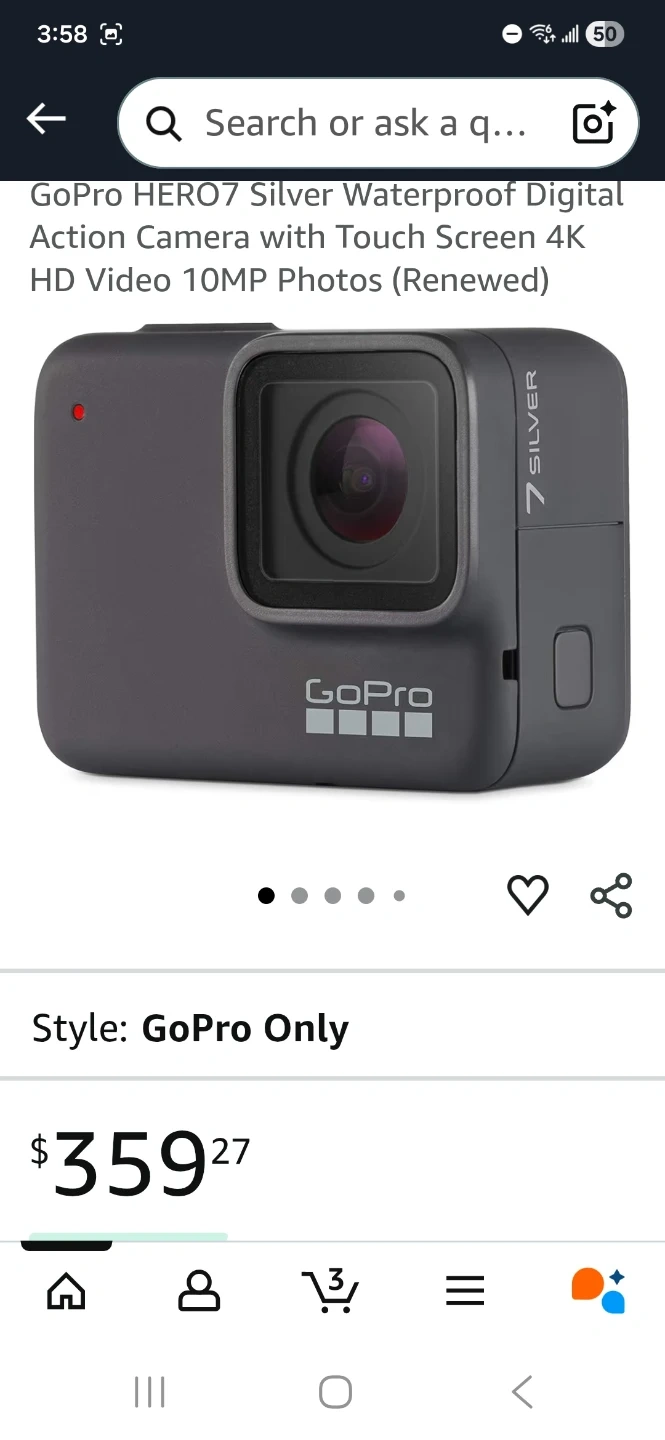Viewport: 665px width, 1440px height.
Task: Open the camera lens search icon
Action: (x=593, y=123)
